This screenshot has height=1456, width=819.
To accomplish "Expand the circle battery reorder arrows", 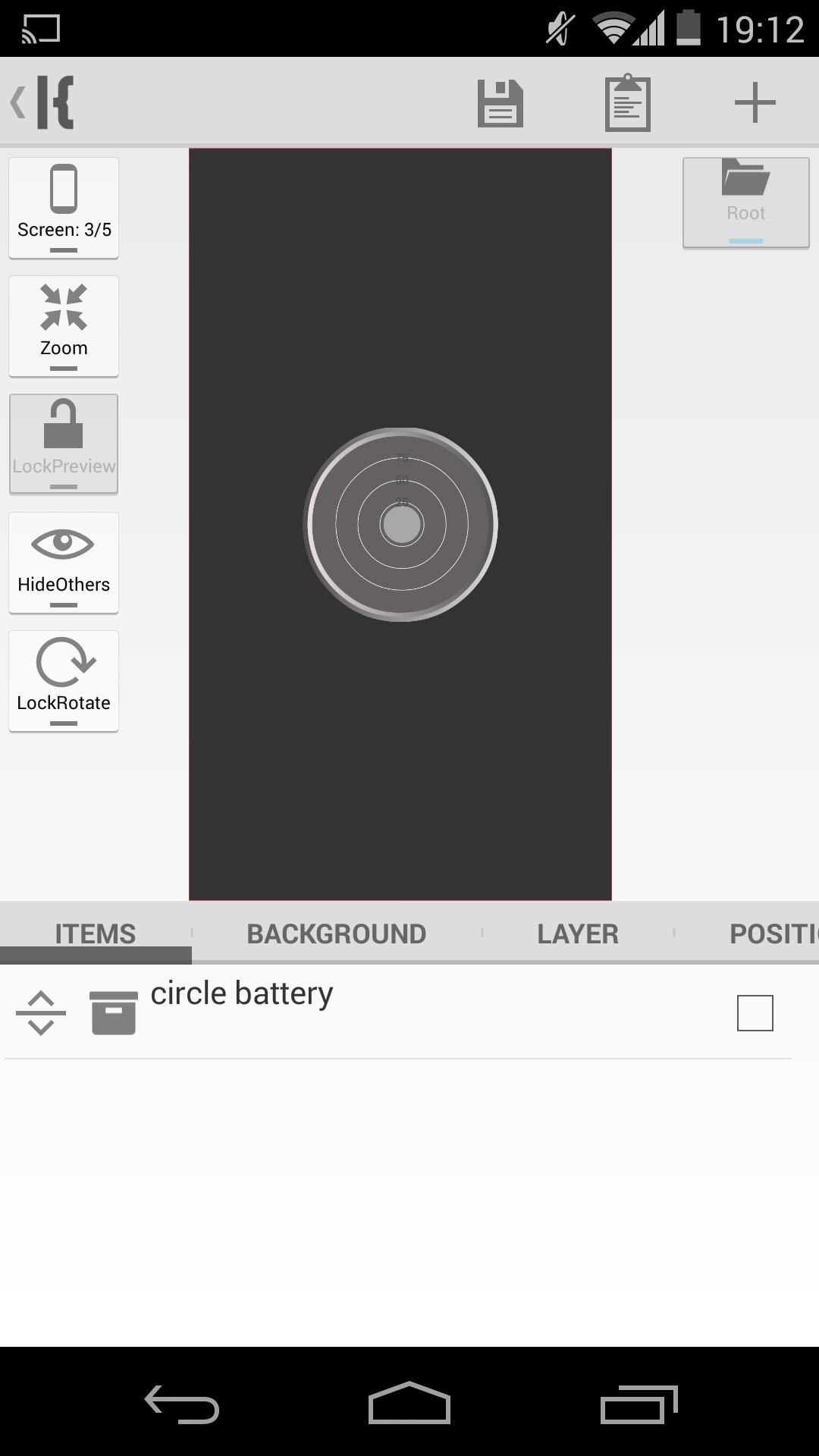I will point(42,1013).
